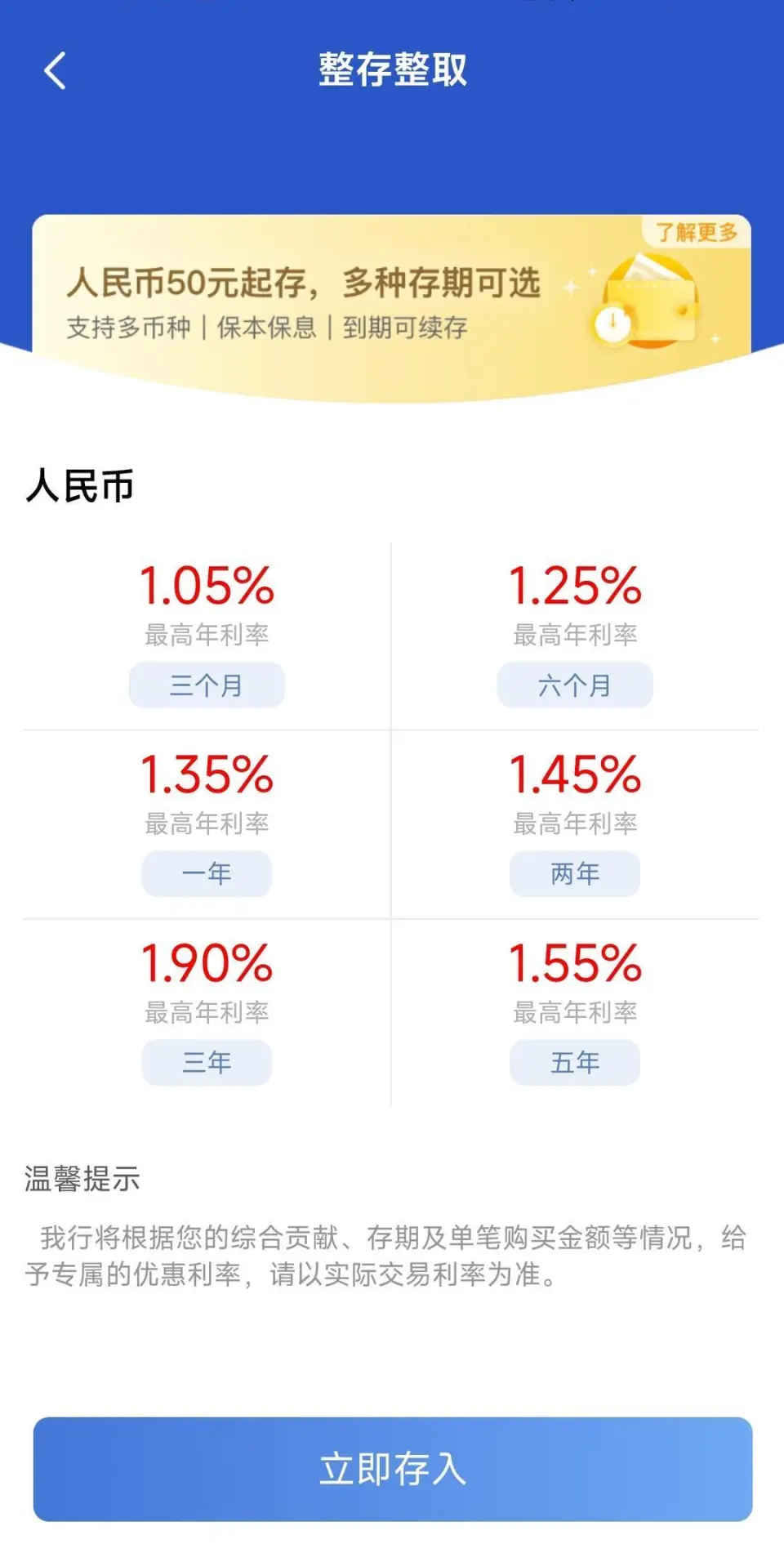Pick the 五年 1.55% deposit term

coord(575,1061)
